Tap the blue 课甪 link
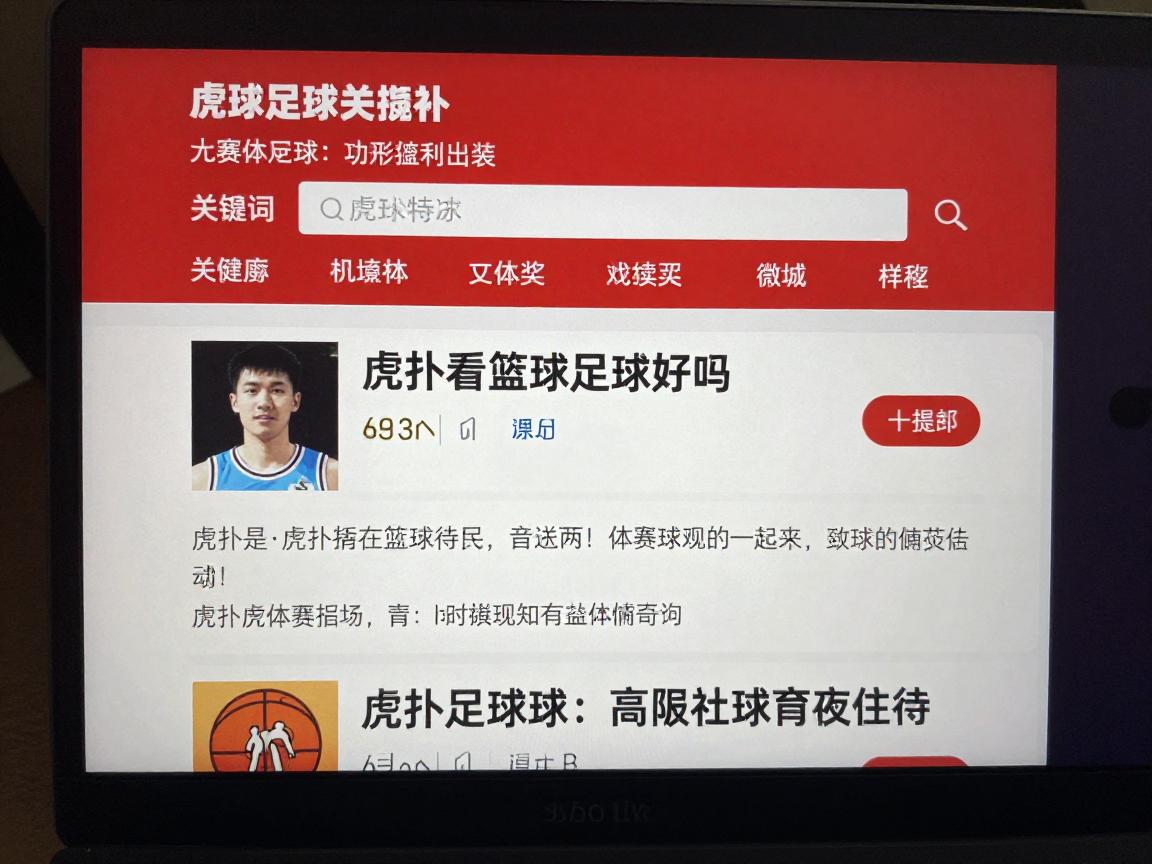 pyautogui.click(x=533, y=430)
